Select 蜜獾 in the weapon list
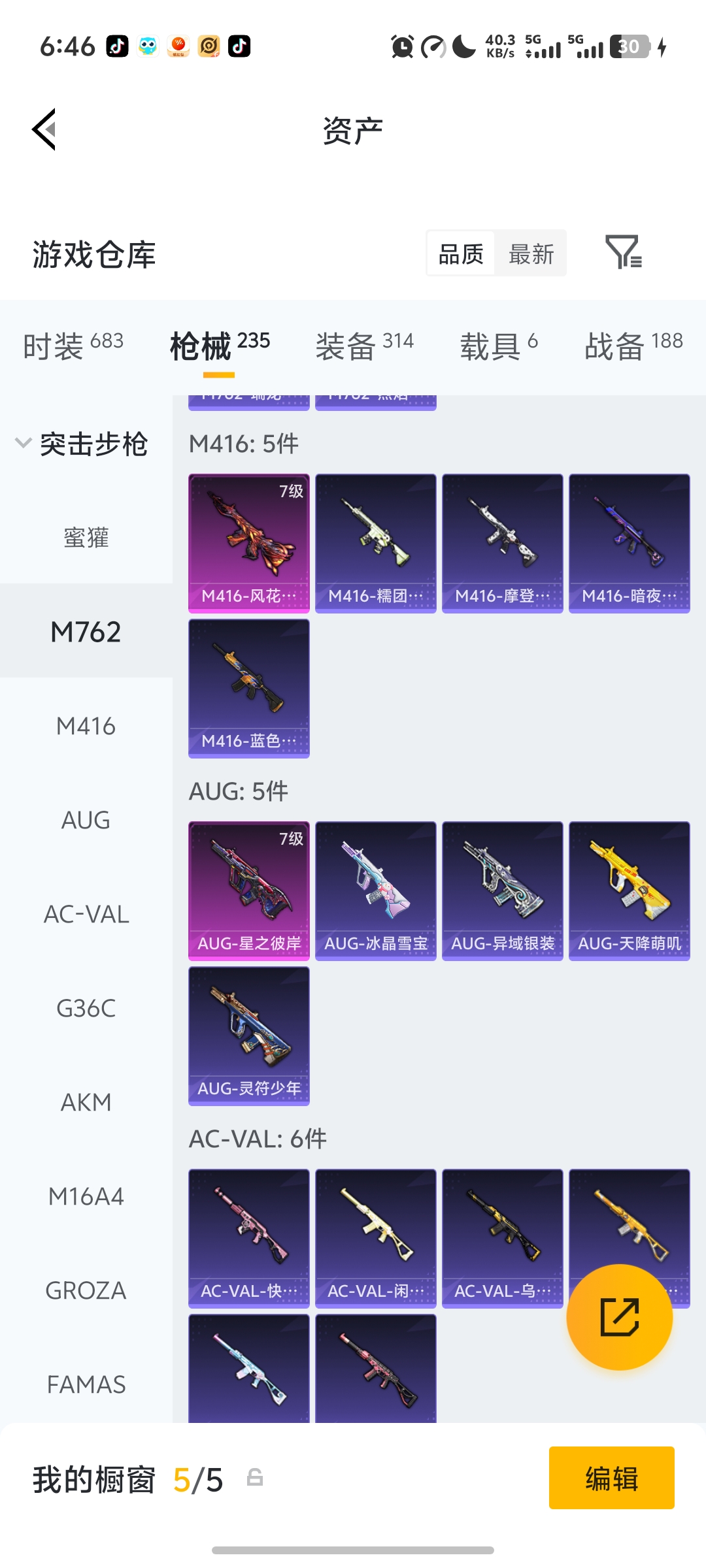This screenshot has height=1568, width=706. click(86, 538)
